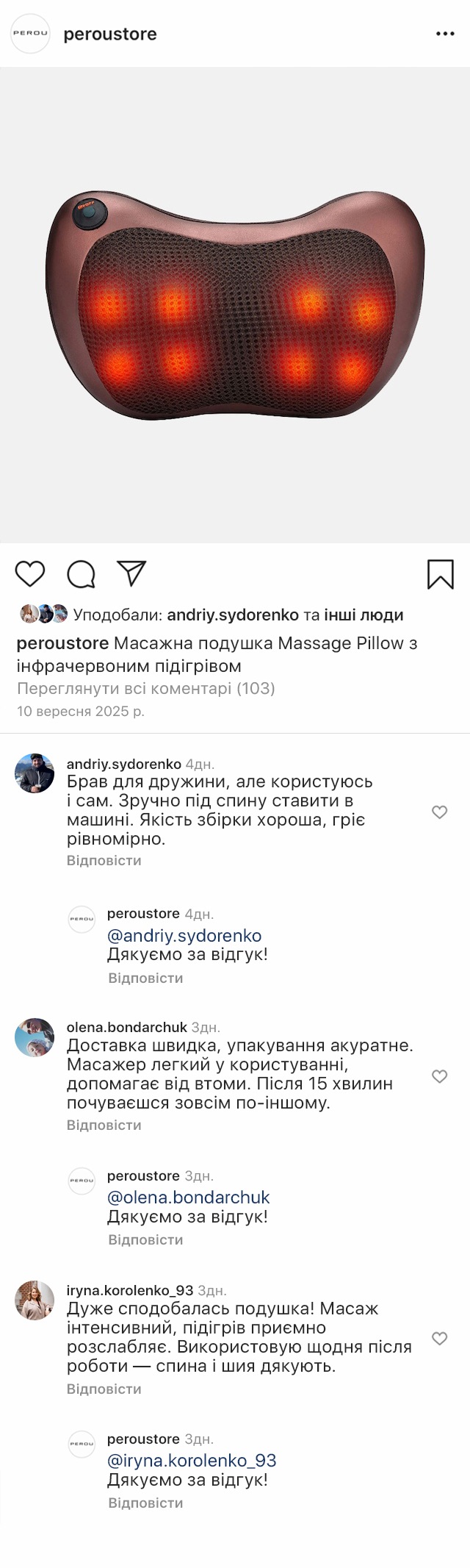Screen dimensions: 470x1568
Task: Like andriy.sydorenko's comment
Action: pyautogui.click(x=439, y=812)
